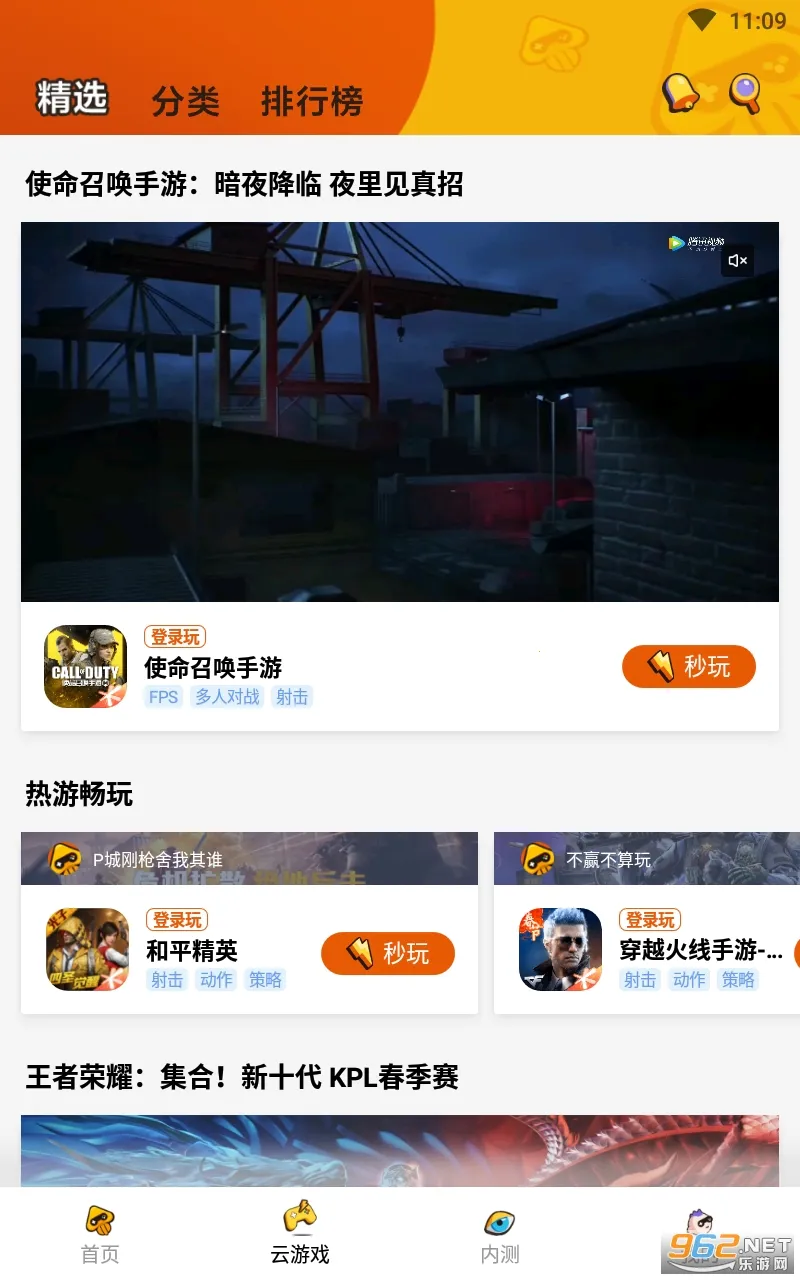Open the 和平精英 game icon

click(x=88, y=950)
